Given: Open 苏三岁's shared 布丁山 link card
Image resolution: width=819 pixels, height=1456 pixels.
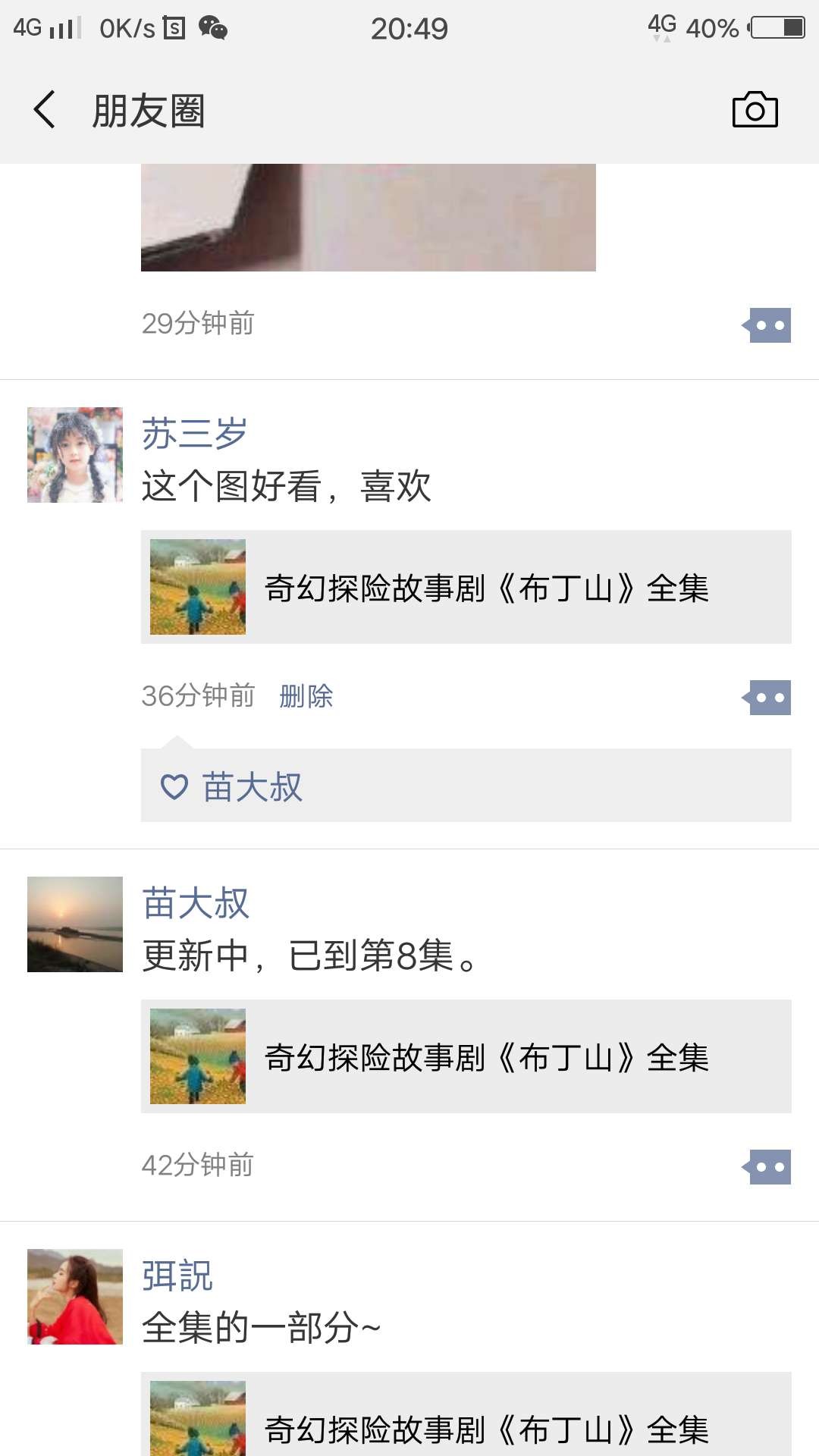Looking at the screenshot, I should pos(466,587).
